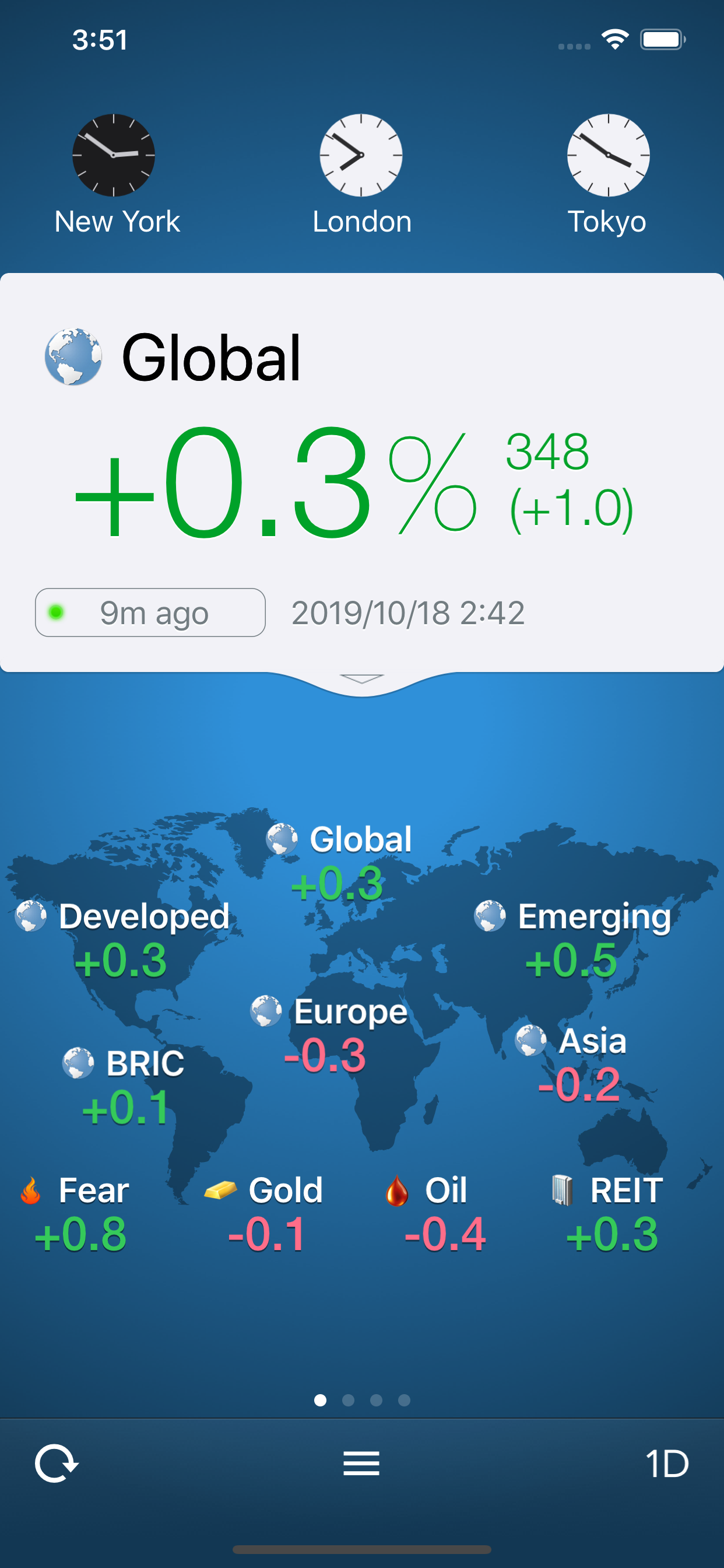Screen dimensions: 724x1568
Task: View the Gold index
Action: click(x=263, y=1213)
